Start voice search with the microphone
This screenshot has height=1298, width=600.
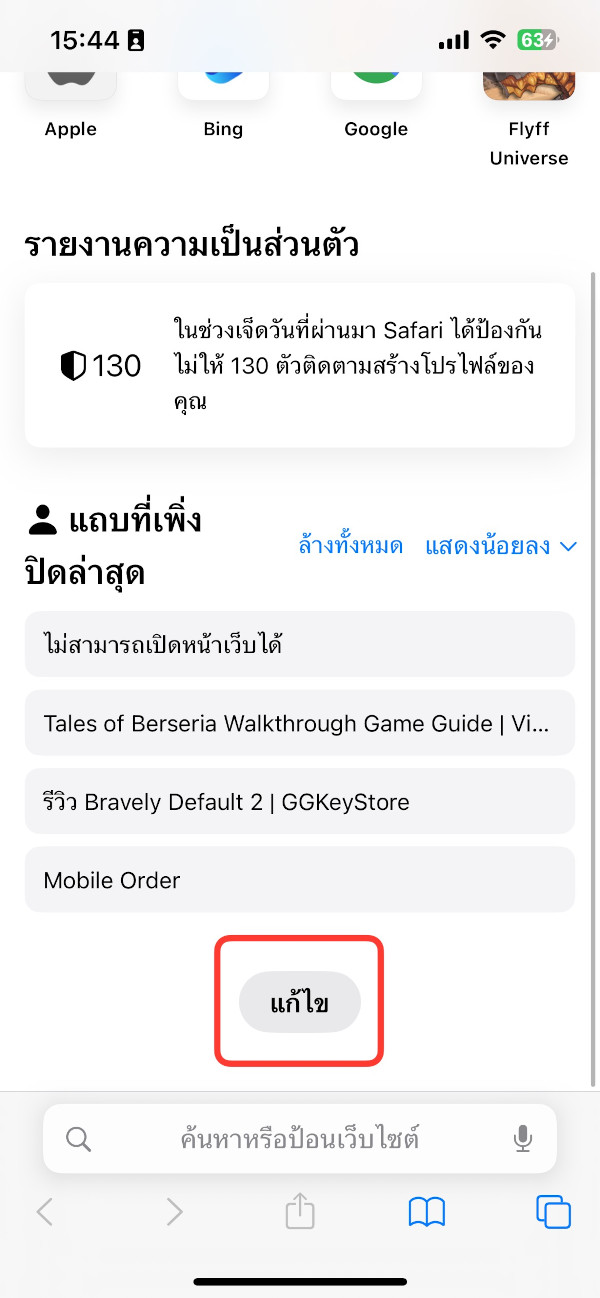[x=522, y=1138]
